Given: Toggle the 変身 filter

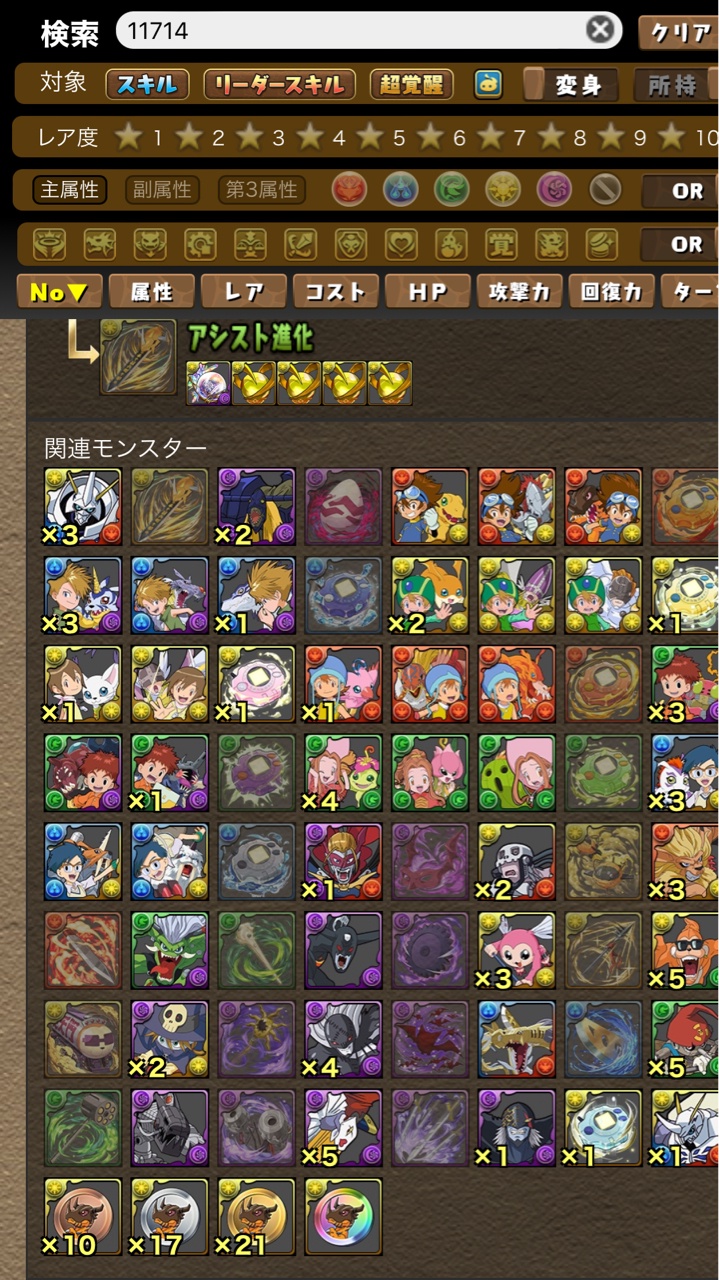Looking at the screenshot, I should (570, 85).
